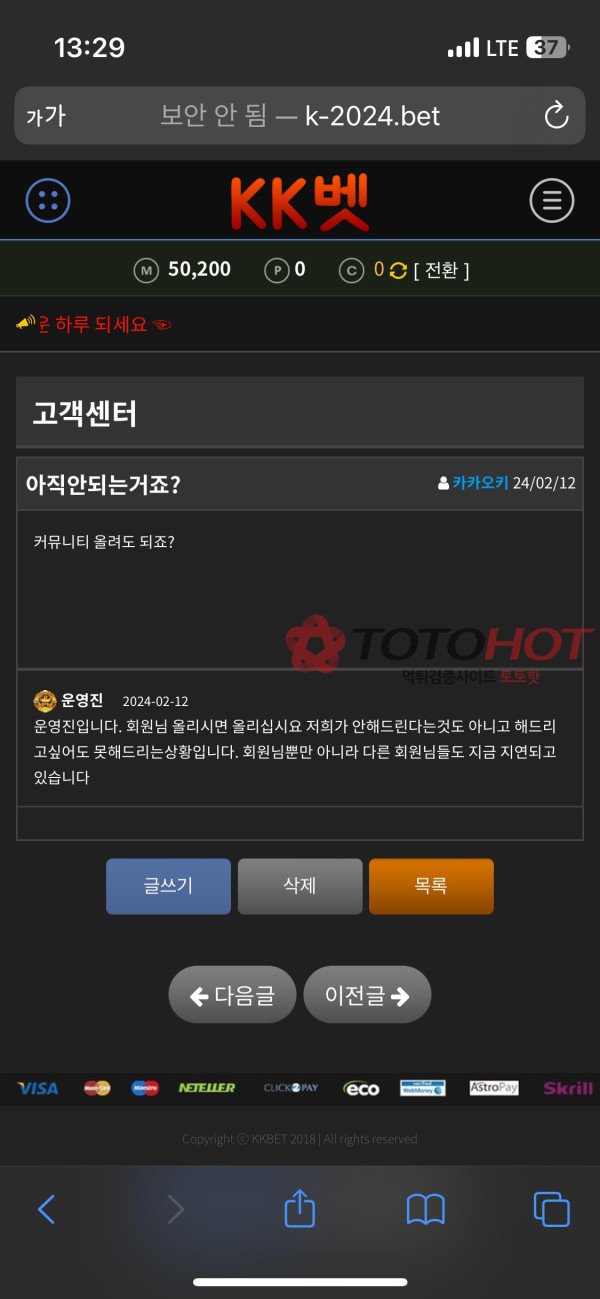Share this page
The image size is (600, 1299).
click(x=300, y=1208)
